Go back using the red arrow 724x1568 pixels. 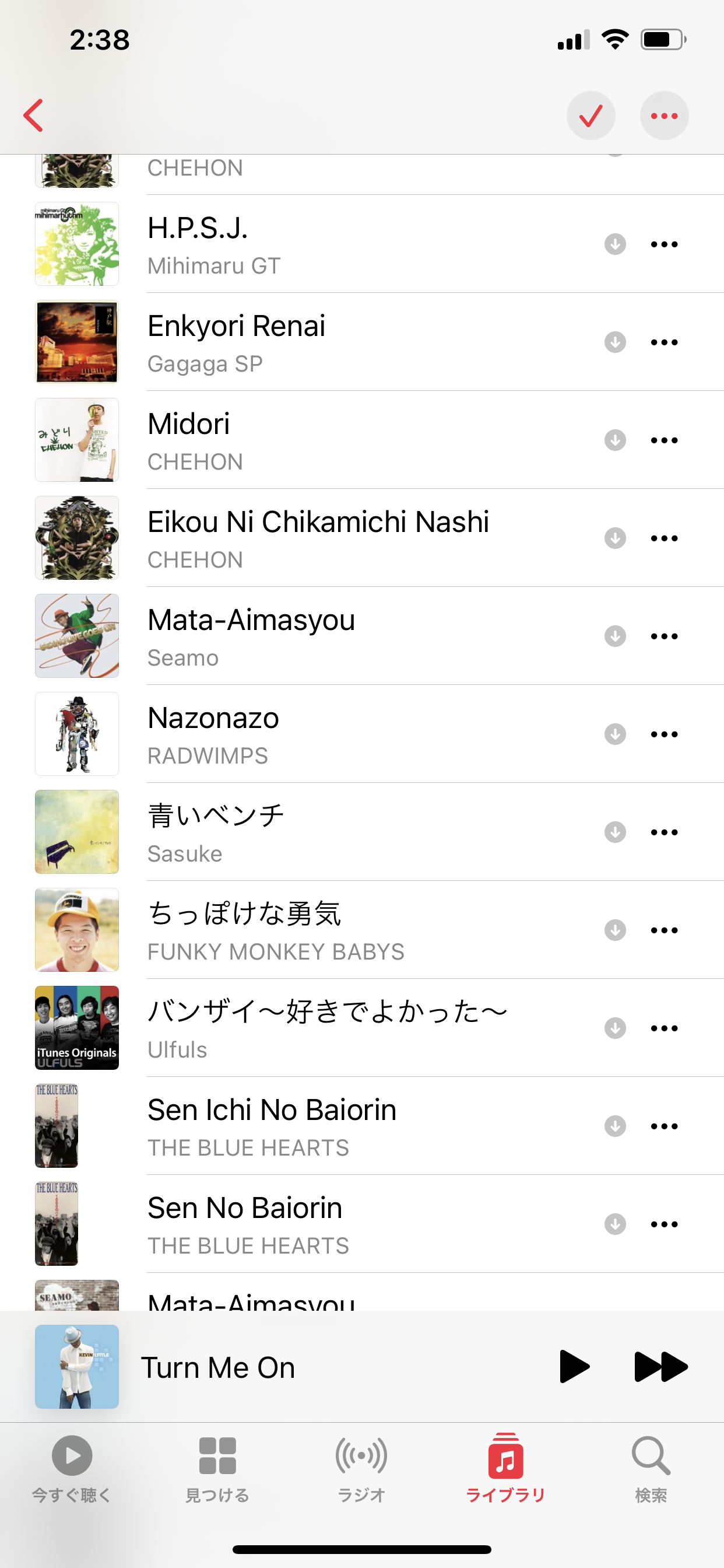(x=34, y=116)
